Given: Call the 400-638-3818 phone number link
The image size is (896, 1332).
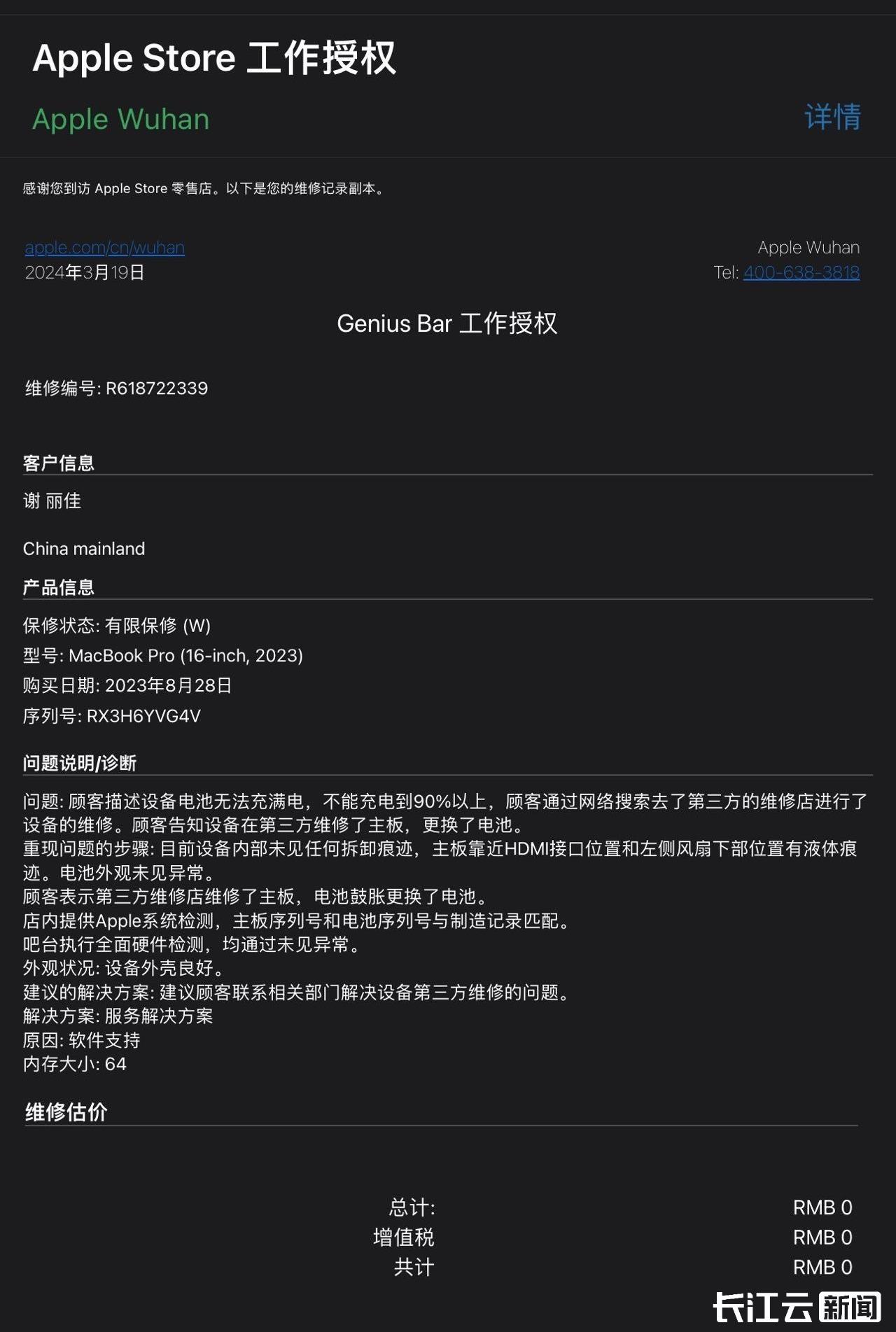Looking at the screenshot, I should pos(801,272).
